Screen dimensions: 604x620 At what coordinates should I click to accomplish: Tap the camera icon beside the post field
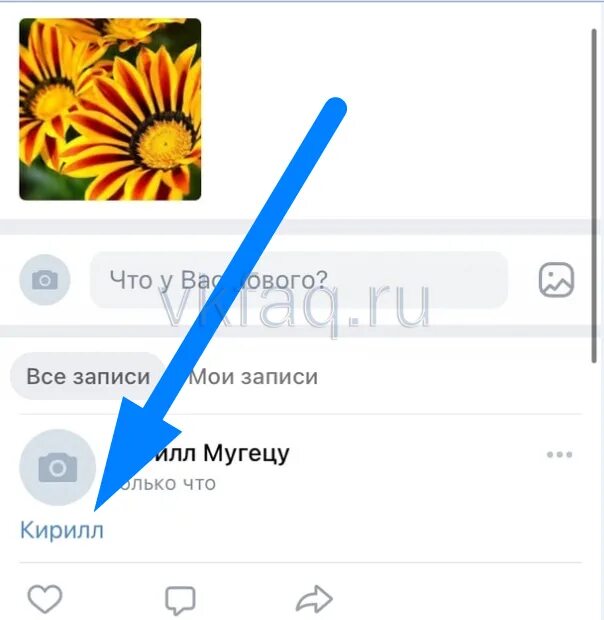(45, 280)
